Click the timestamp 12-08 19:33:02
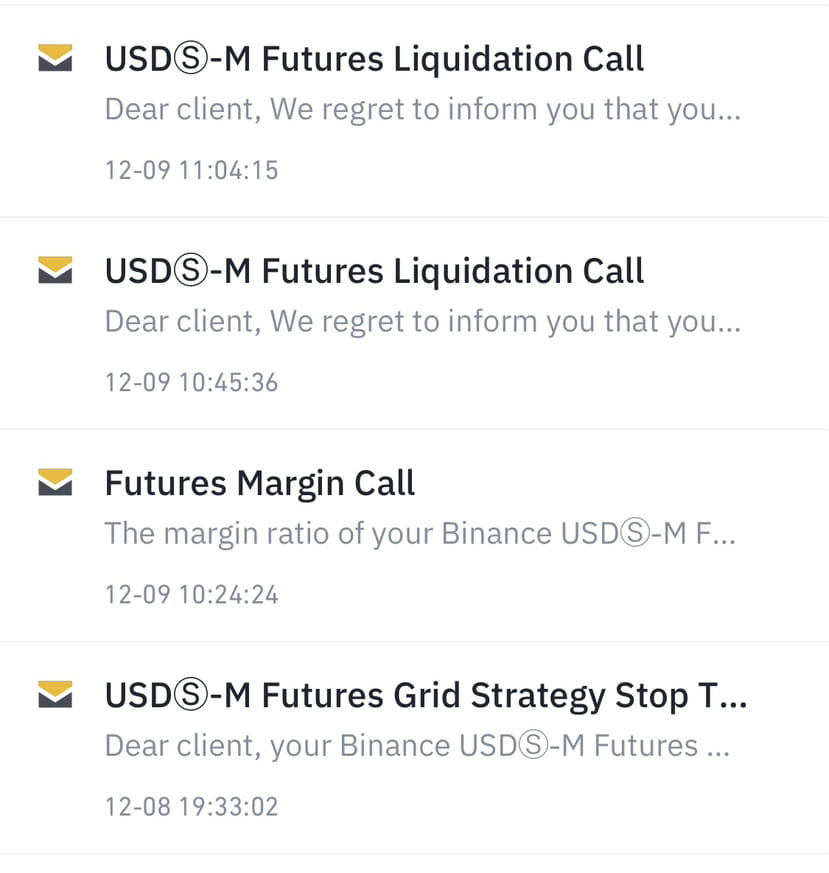 click(x=190, y=805)
